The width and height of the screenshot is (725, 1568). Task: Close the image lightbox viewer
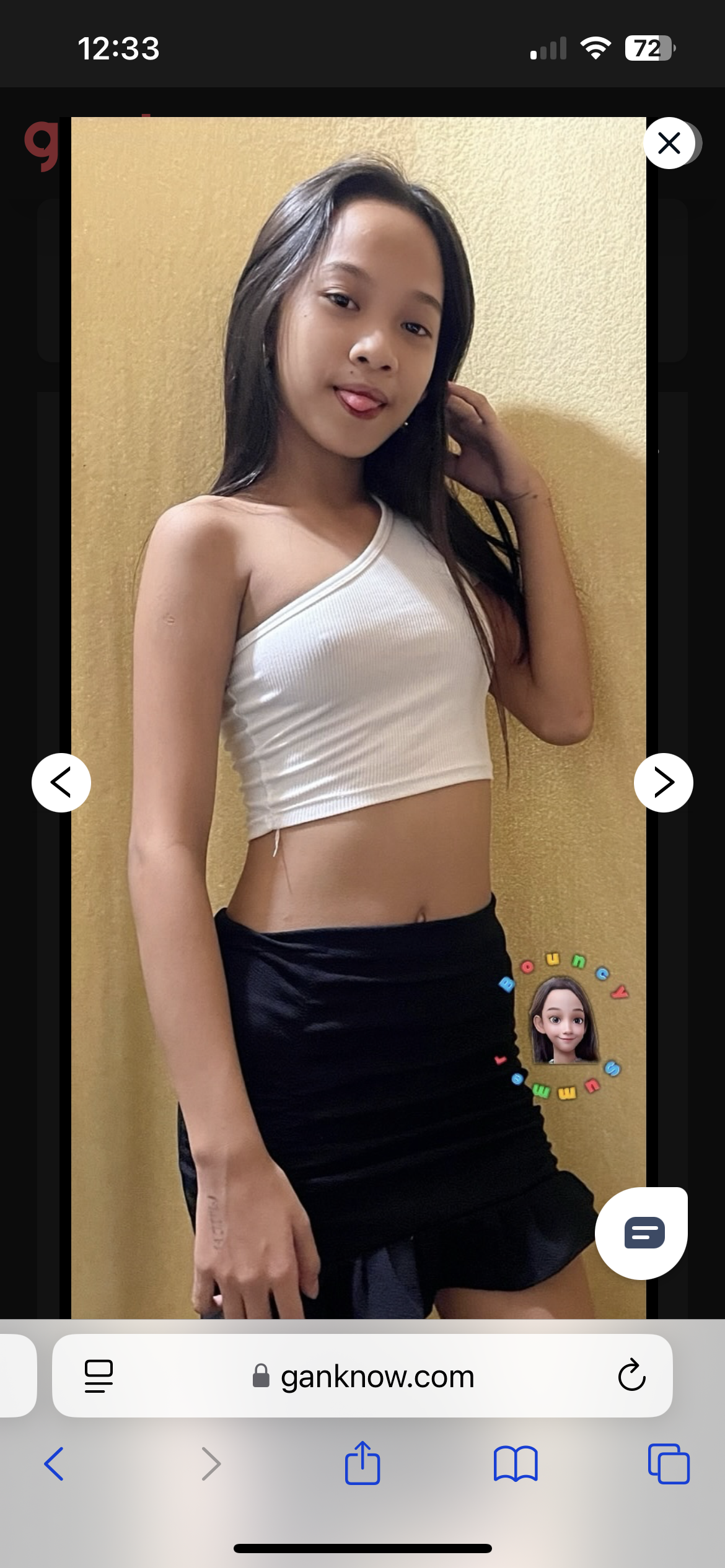click(x=669, y=143)
